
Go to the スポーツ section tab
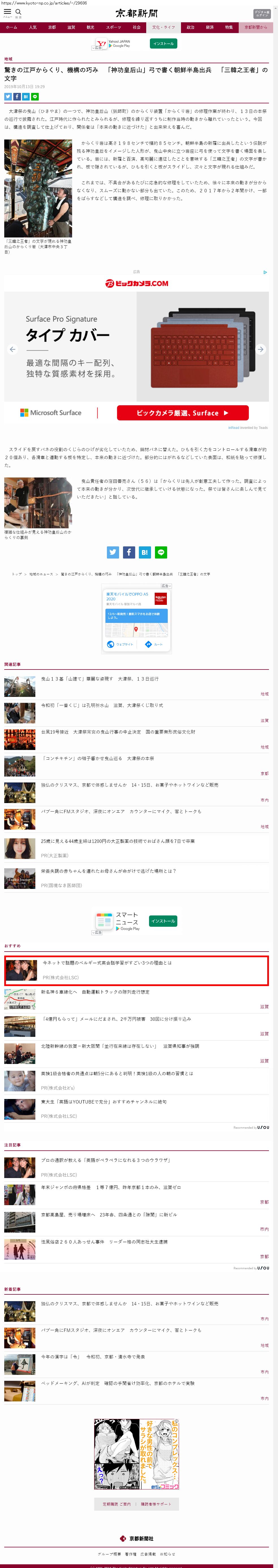[113, 27]
